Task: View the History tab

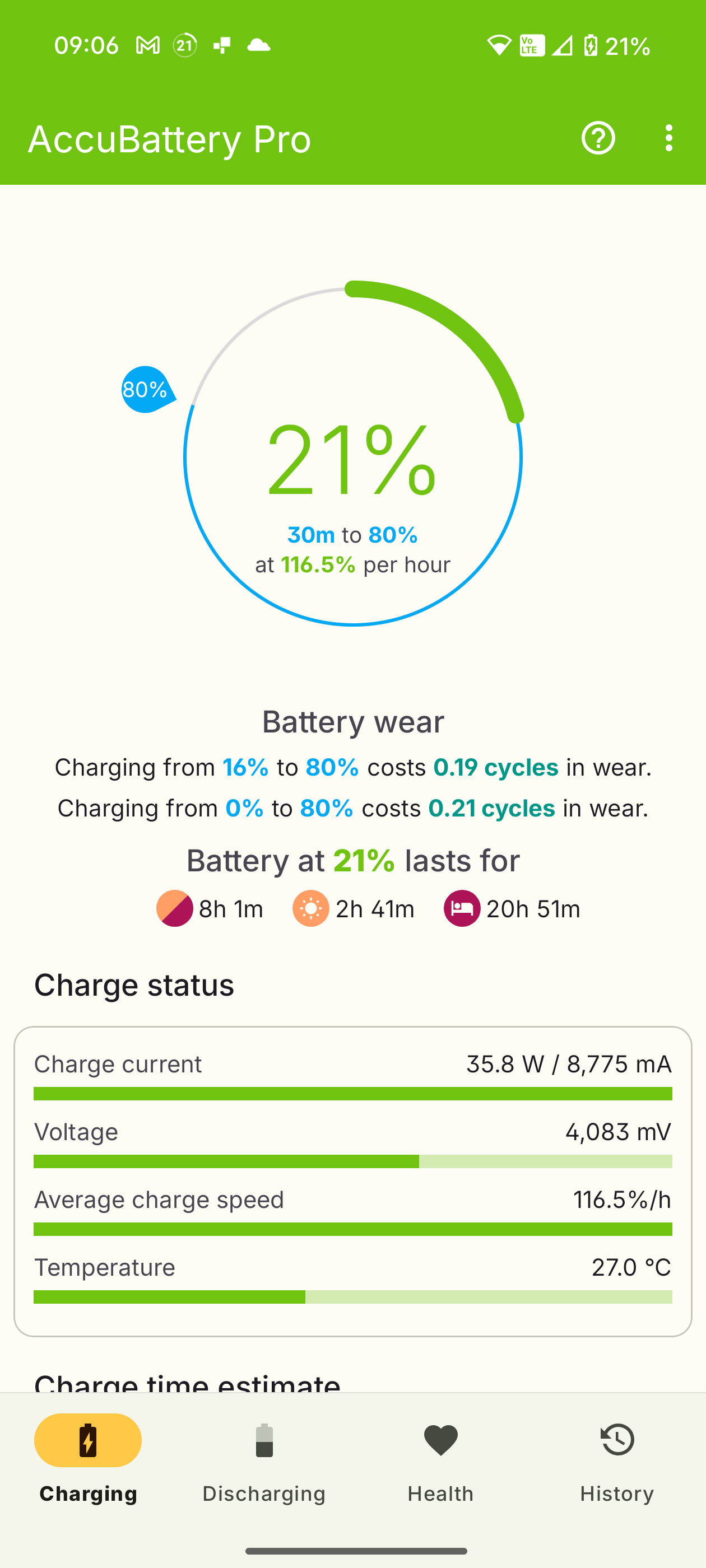Action: pyautogui.click(x=617, y=1458)
